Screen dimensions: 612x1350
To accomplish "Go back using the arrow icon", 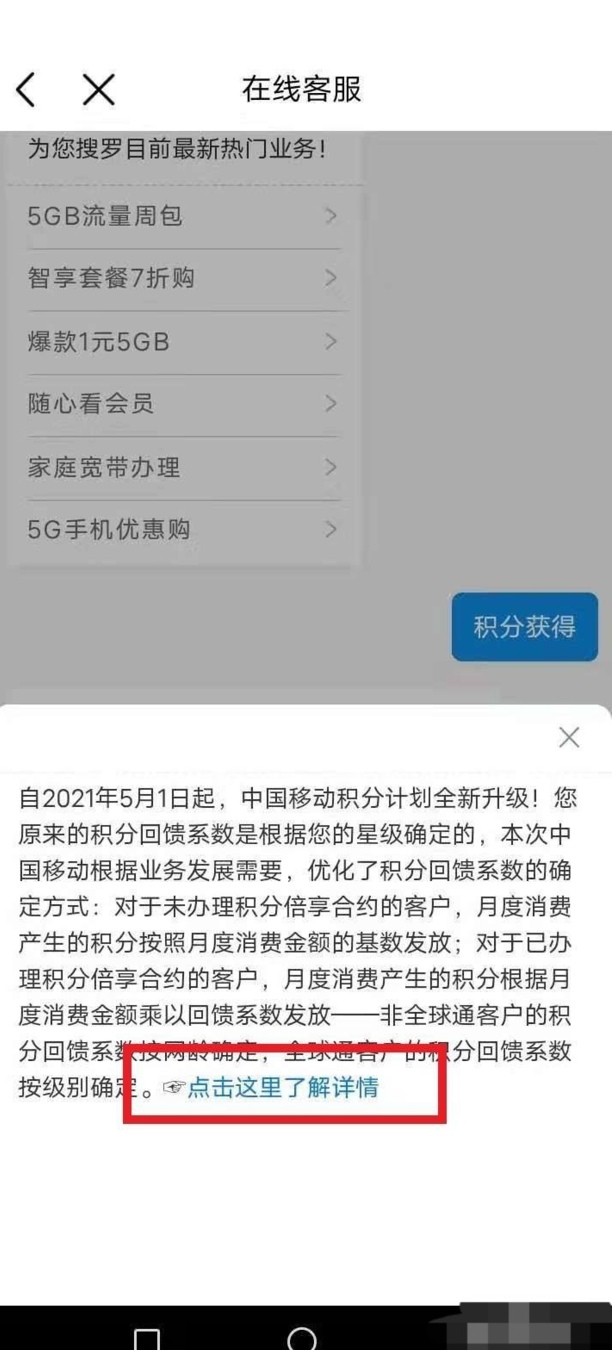I will tap(27, 90).
